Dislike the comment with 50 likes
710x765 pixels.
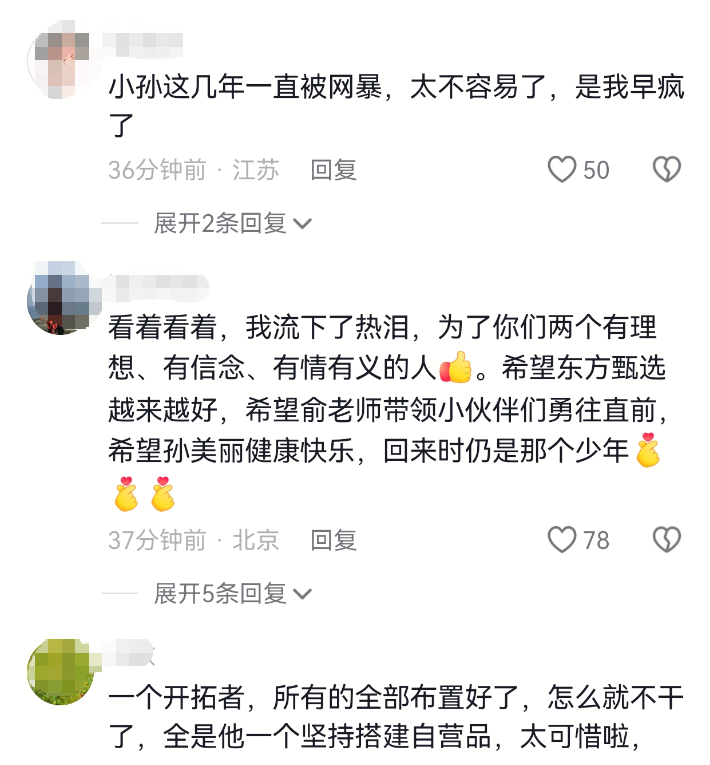point(666,170)
